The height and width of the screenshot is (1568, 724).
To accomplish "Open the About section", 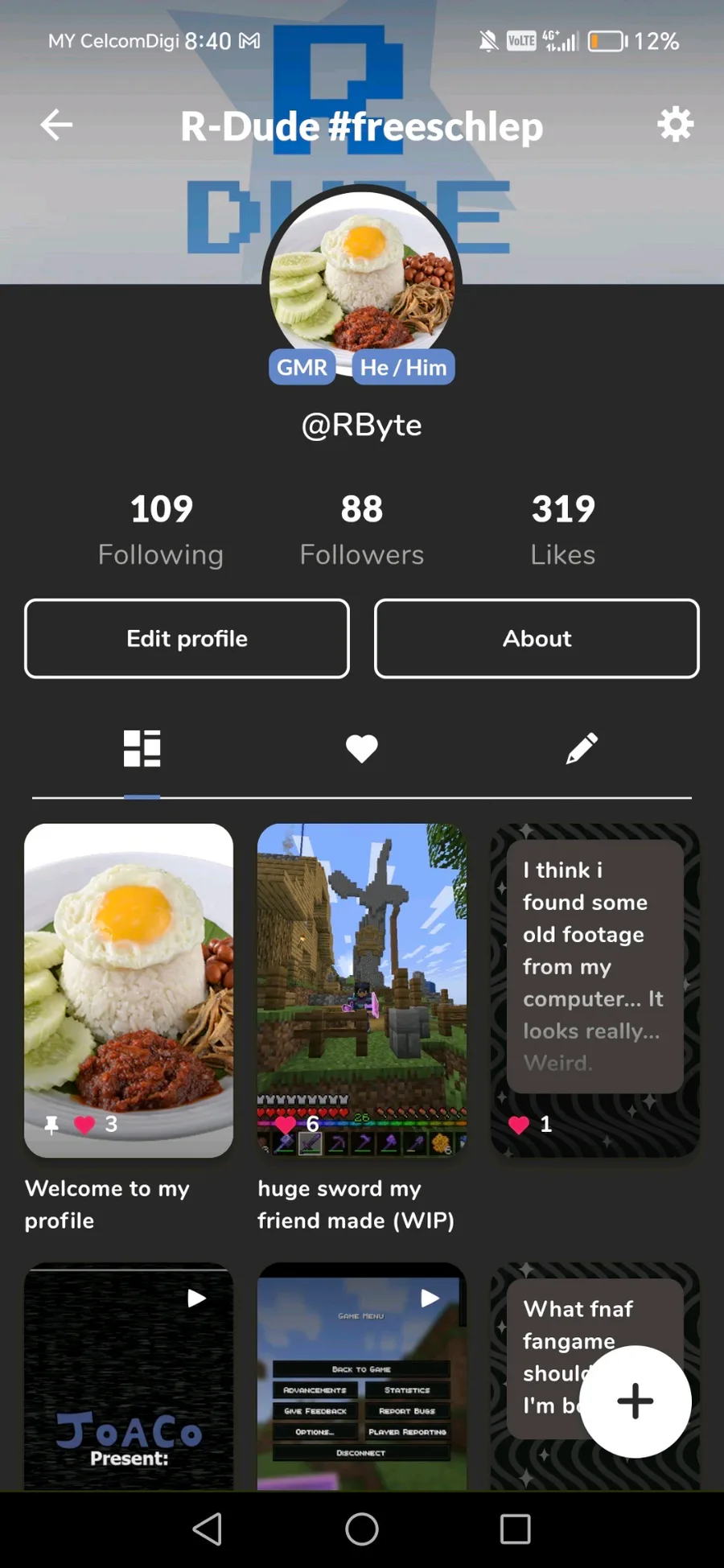I will coord(537,639).
